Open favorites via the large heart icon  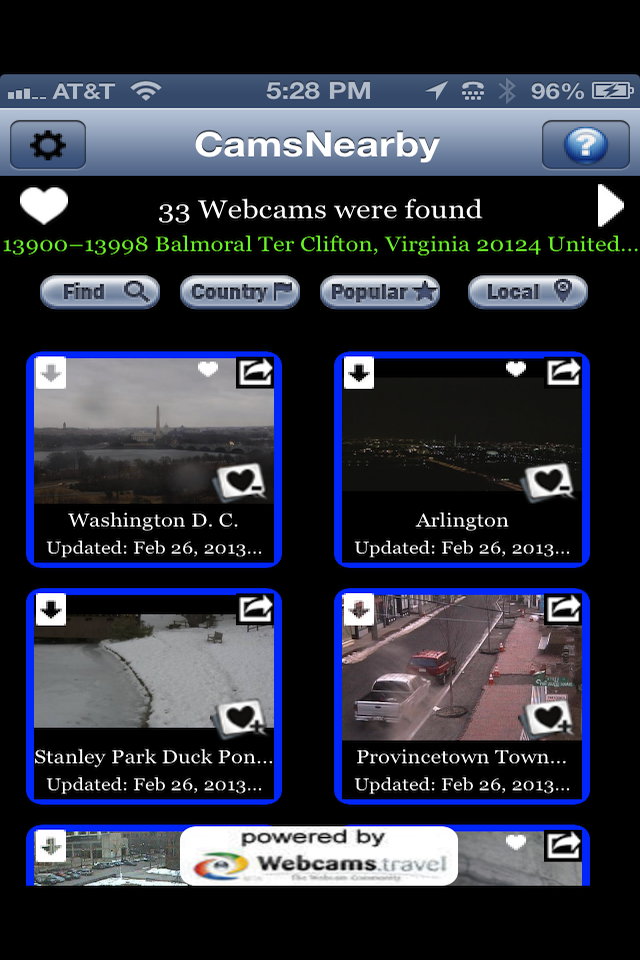coord(44,206)
